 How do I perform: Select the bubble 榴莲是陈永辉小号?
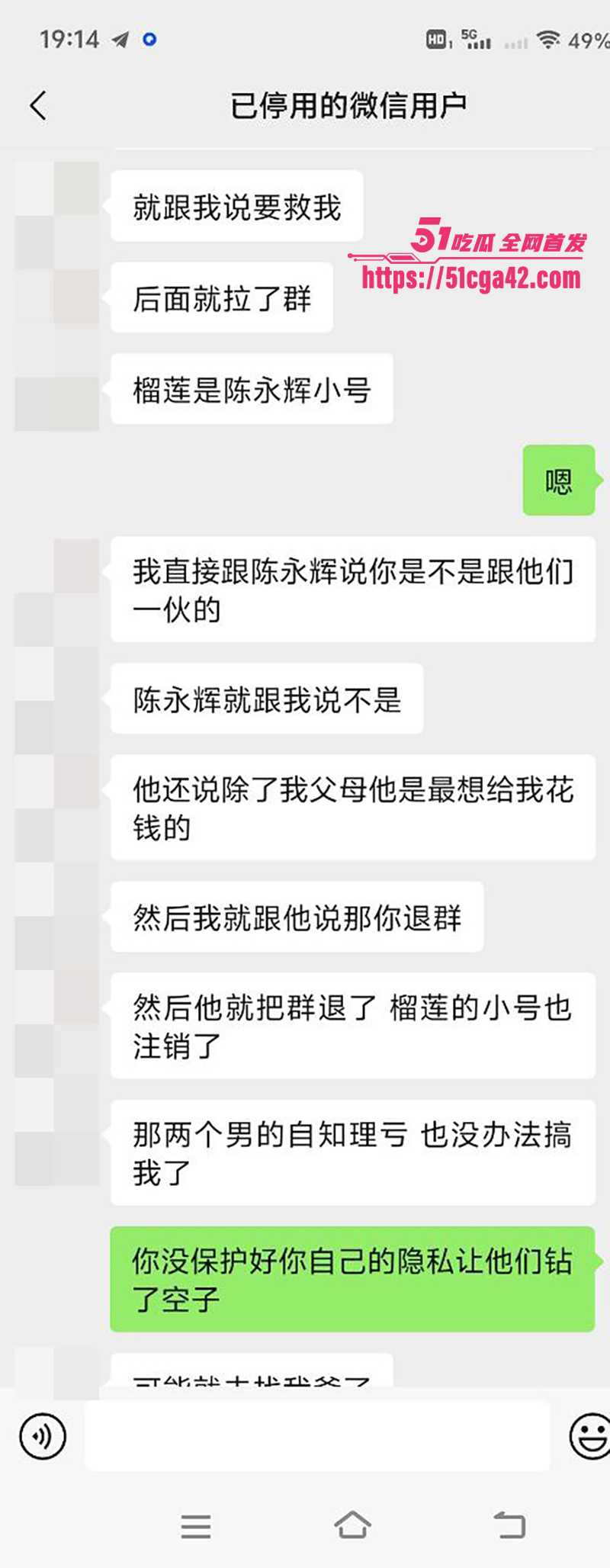click(x=252, y=389)
